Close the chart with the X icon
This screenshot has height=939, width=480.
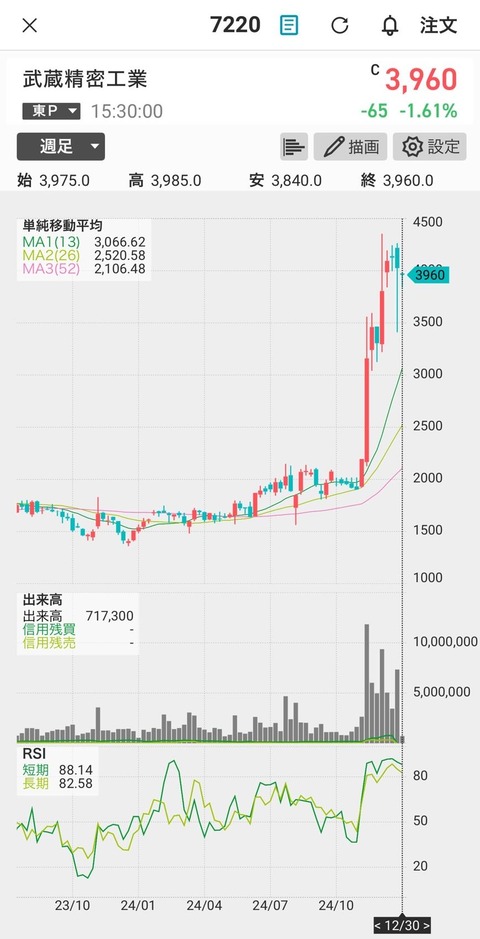pos(29,25)
